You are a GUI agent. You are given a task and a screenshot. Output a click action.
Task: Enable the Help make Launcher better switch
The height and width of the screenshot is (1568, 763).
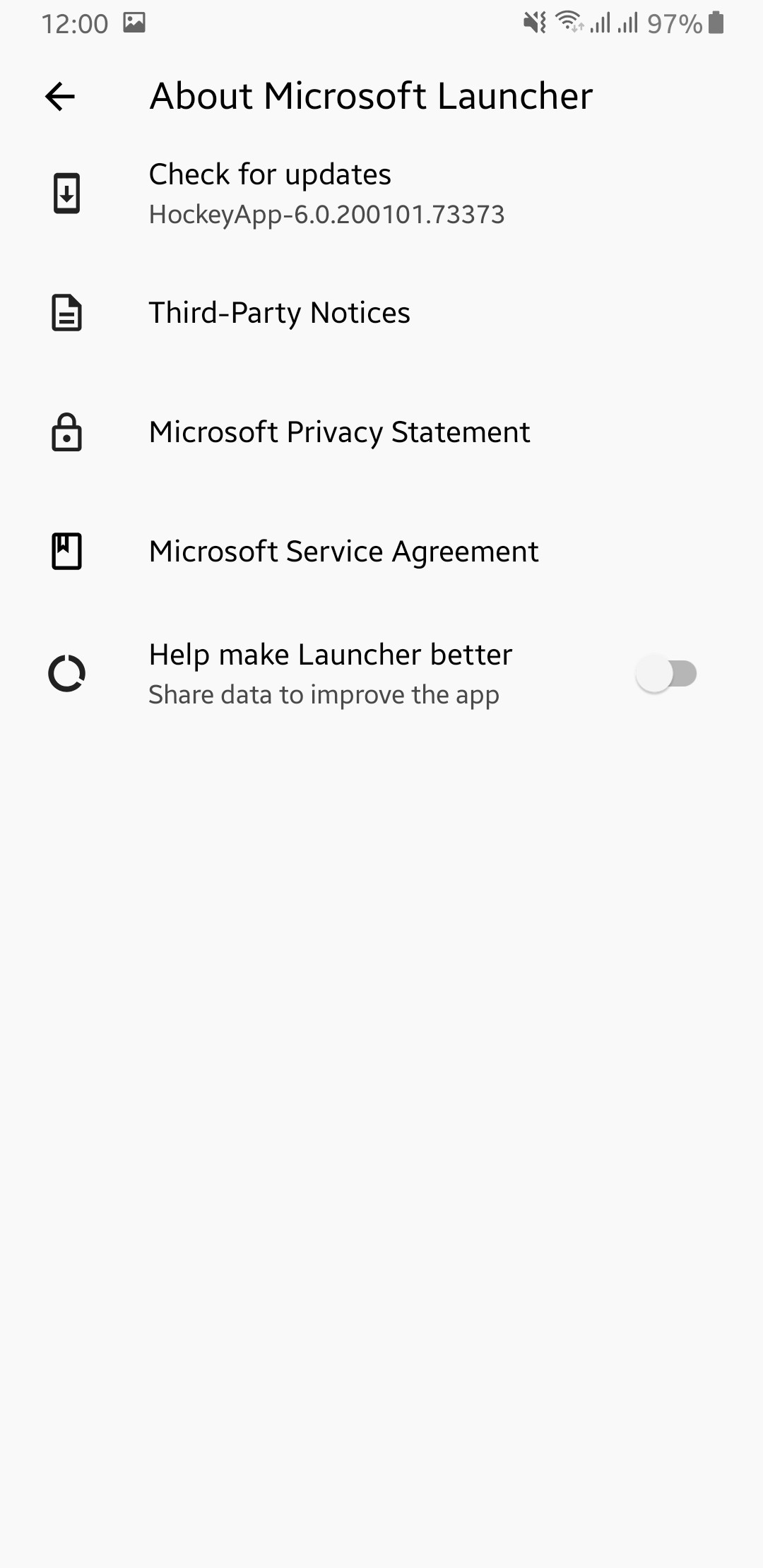(x=666, y=674)
